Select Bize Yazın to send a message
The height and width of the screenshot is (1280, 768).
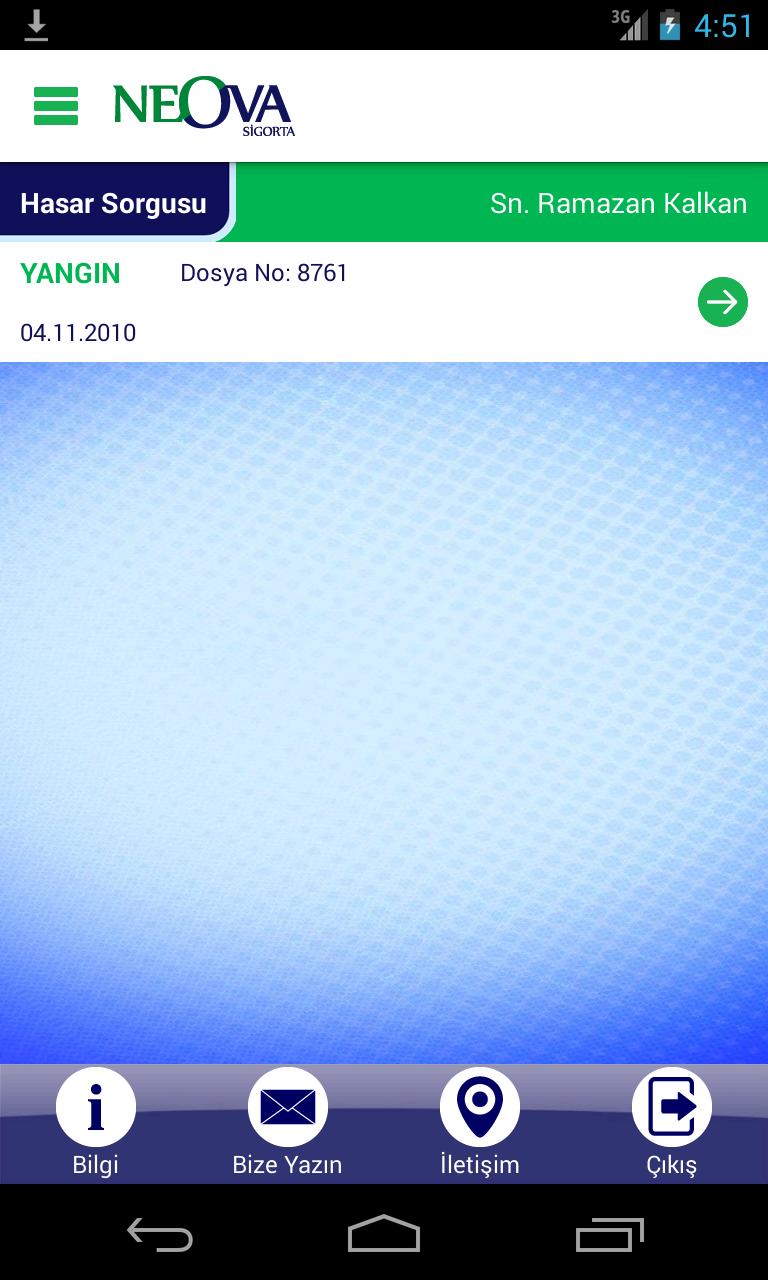point(288,1122)
